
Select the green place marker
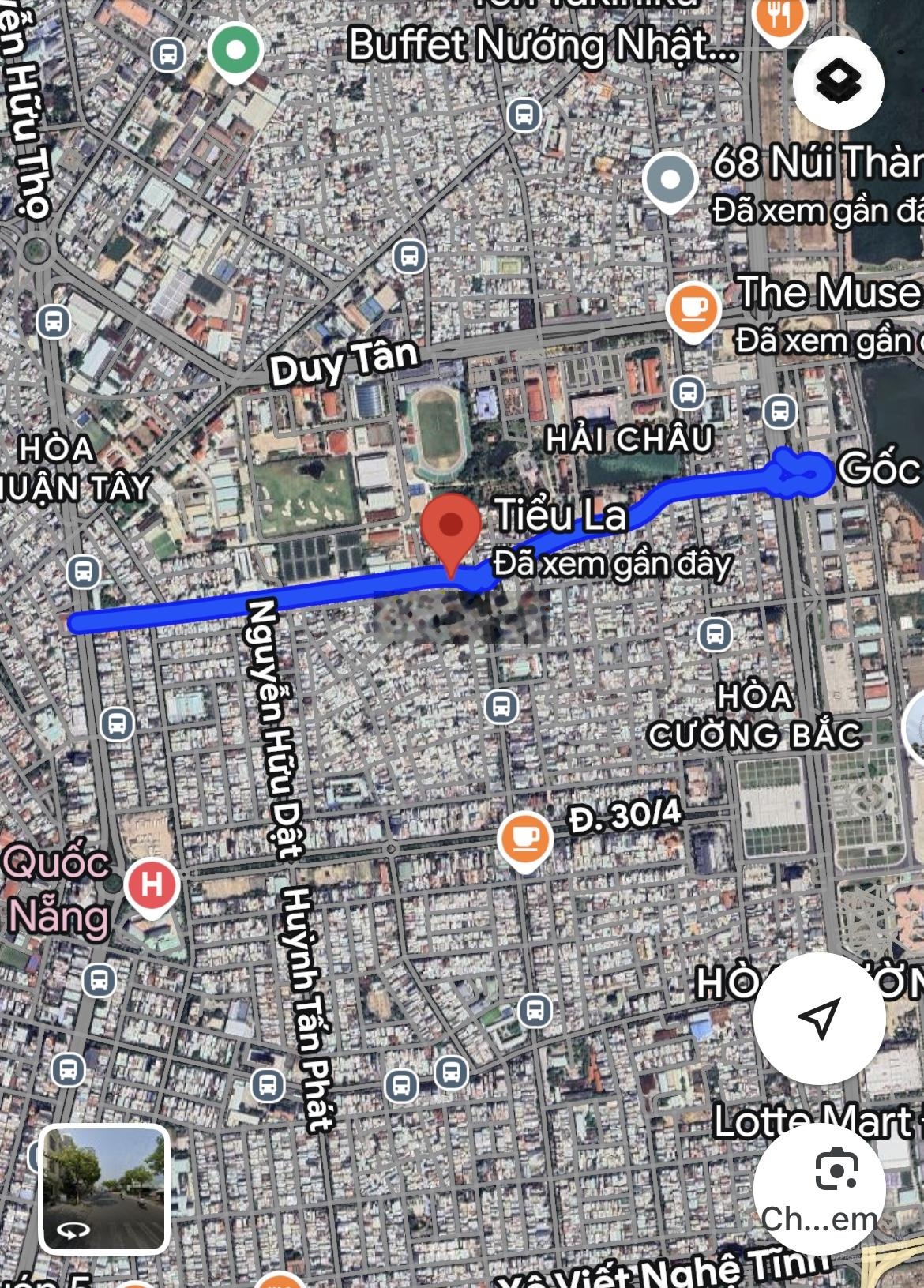(x=235, y=50)
